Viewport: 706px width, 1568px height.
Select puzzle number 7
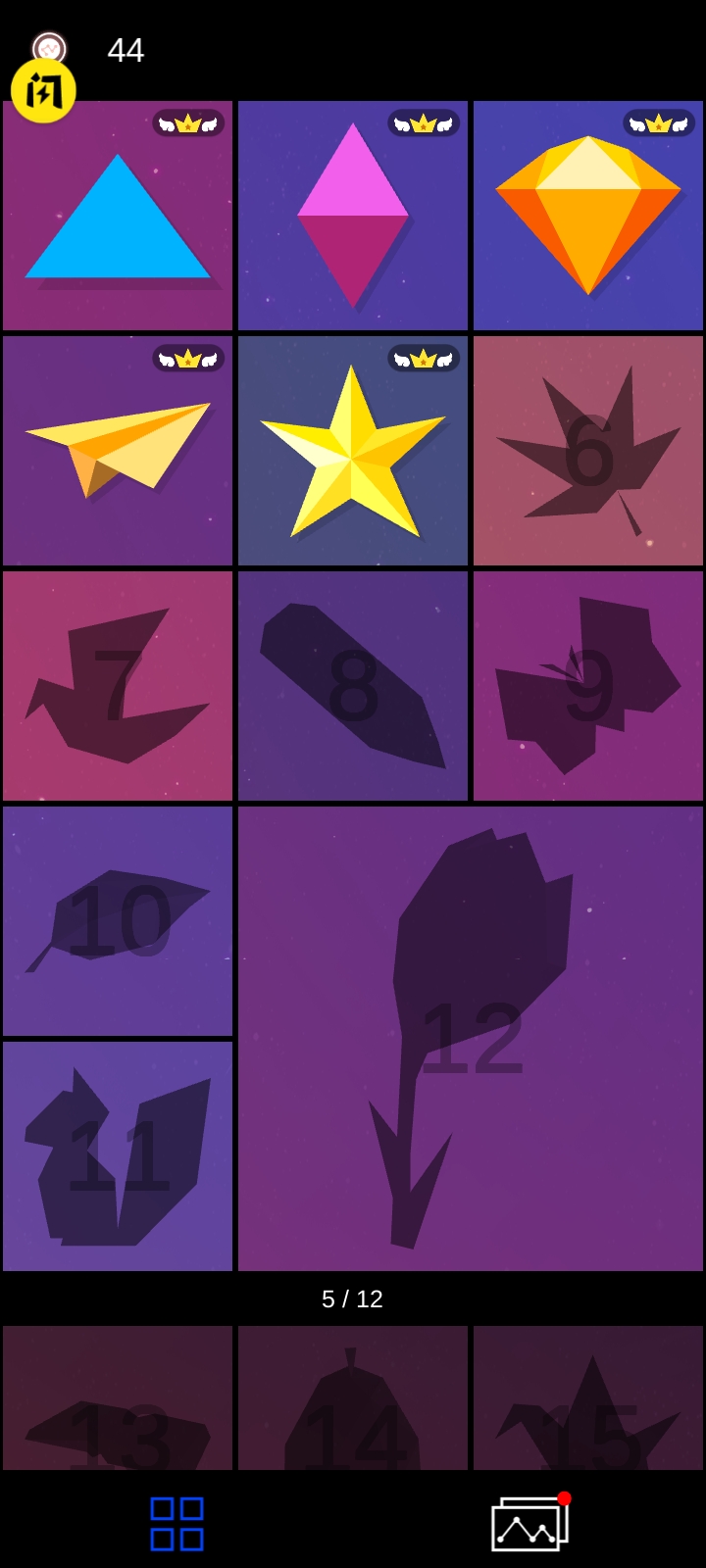[118, 686]
